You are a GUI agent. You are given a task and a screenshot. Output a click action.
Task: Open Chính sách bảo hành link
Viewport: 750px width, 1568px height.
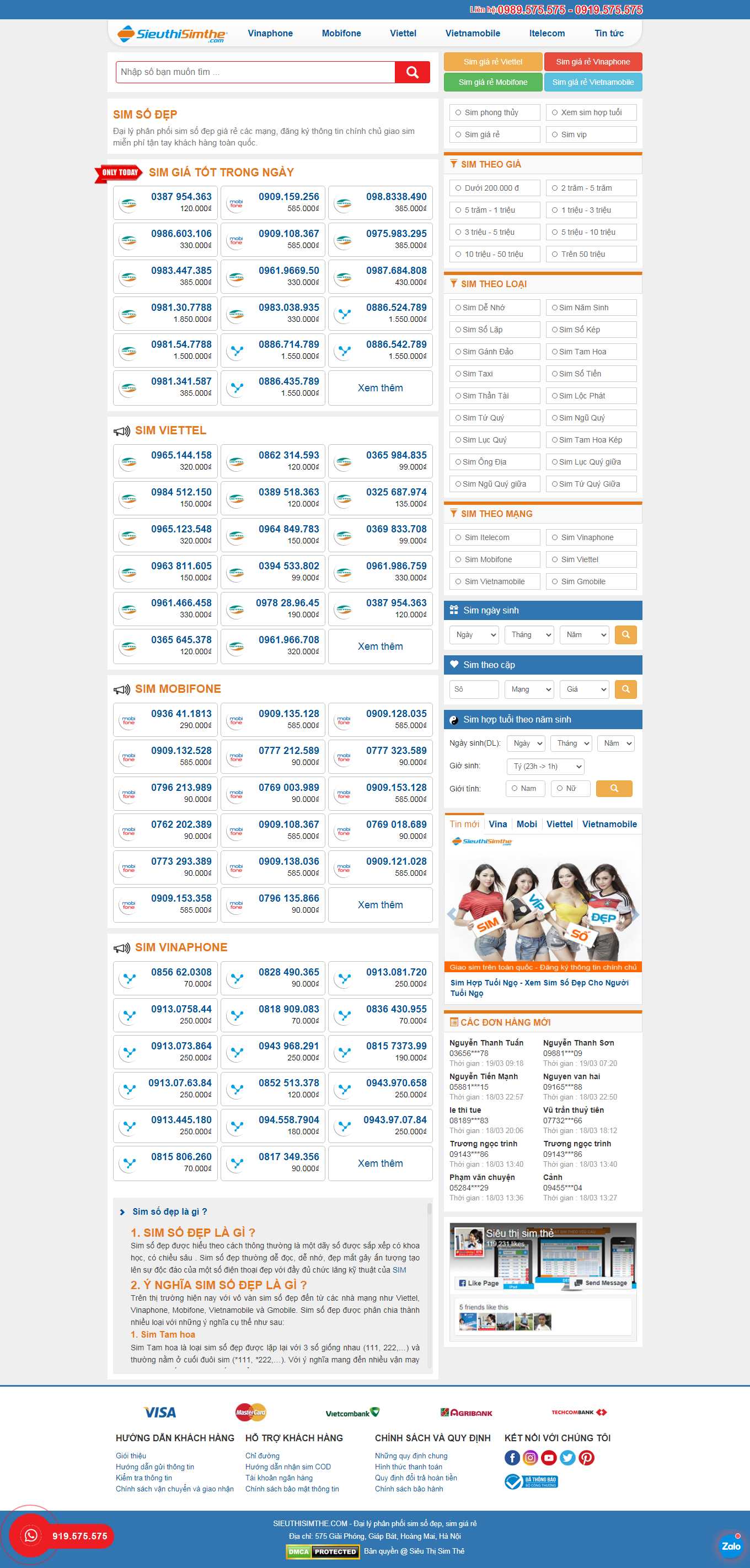pyautogui.click(x=409, y=1489)
